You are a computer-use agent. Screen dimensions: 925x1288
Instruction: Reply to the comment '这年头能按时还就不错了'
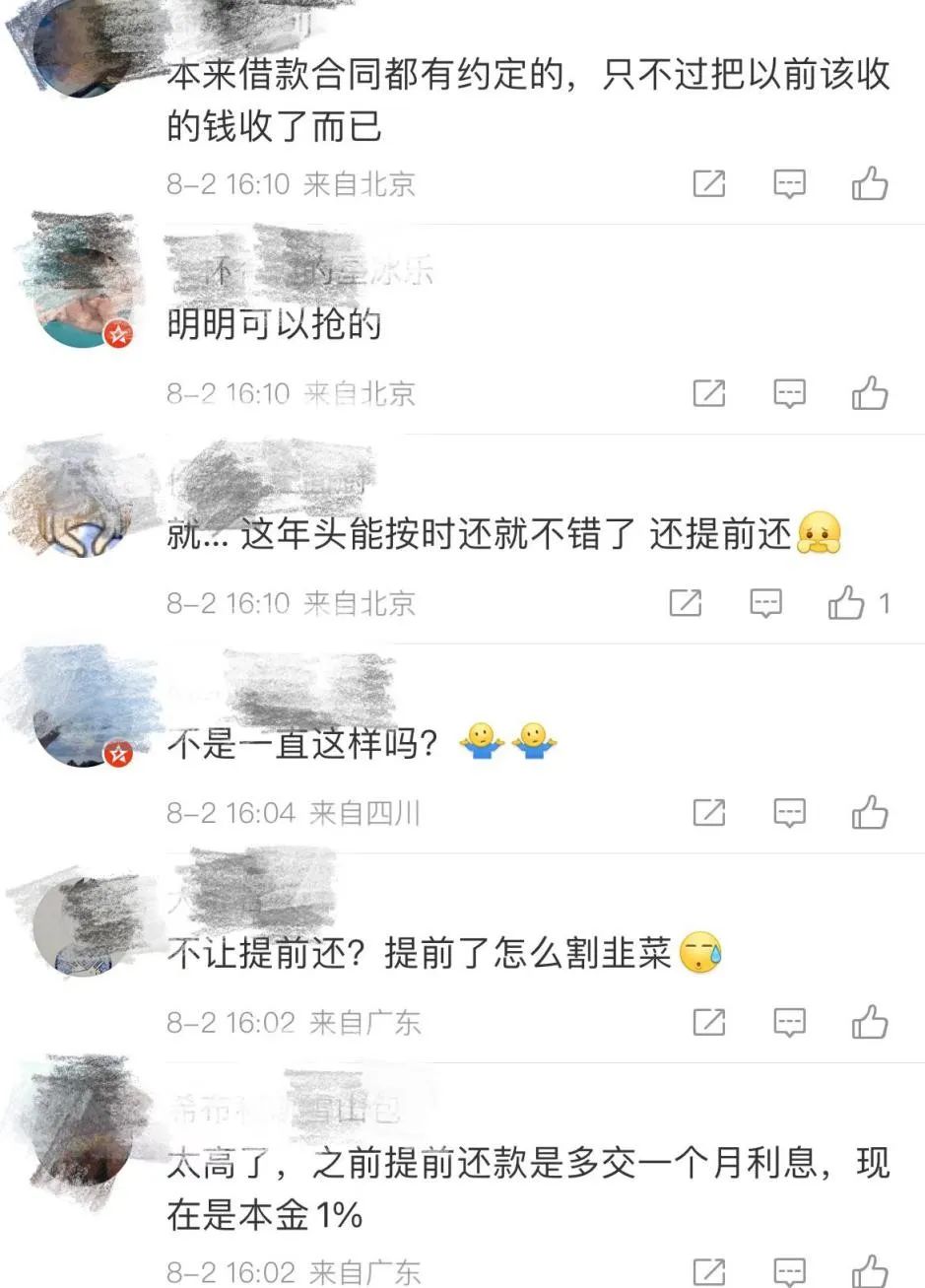pyautogui.click(x=765, y=603)
